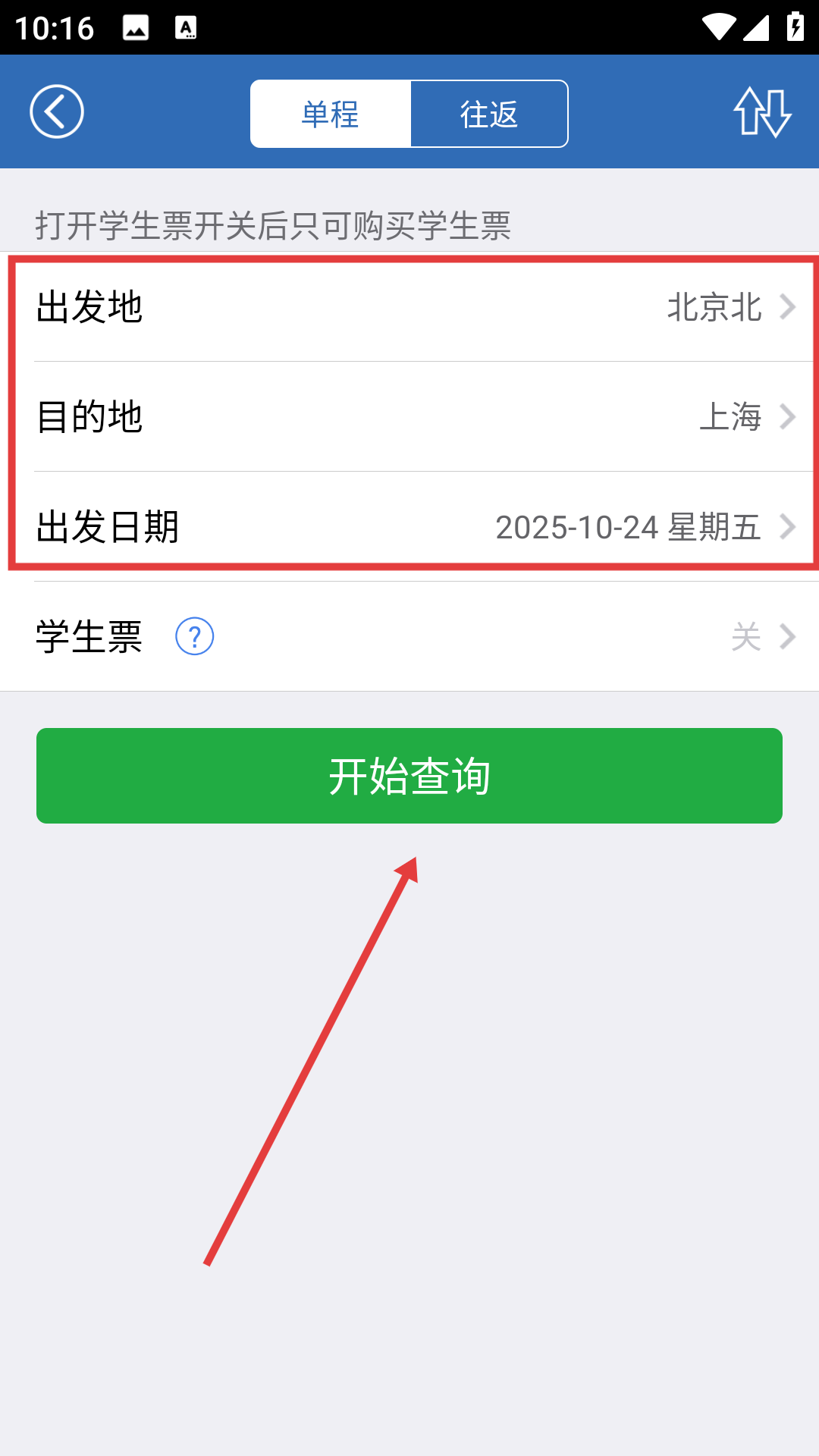Tap 开始查询 to search tickets
The width and height of the screenshot is (819, 1456).
point(409,776)
